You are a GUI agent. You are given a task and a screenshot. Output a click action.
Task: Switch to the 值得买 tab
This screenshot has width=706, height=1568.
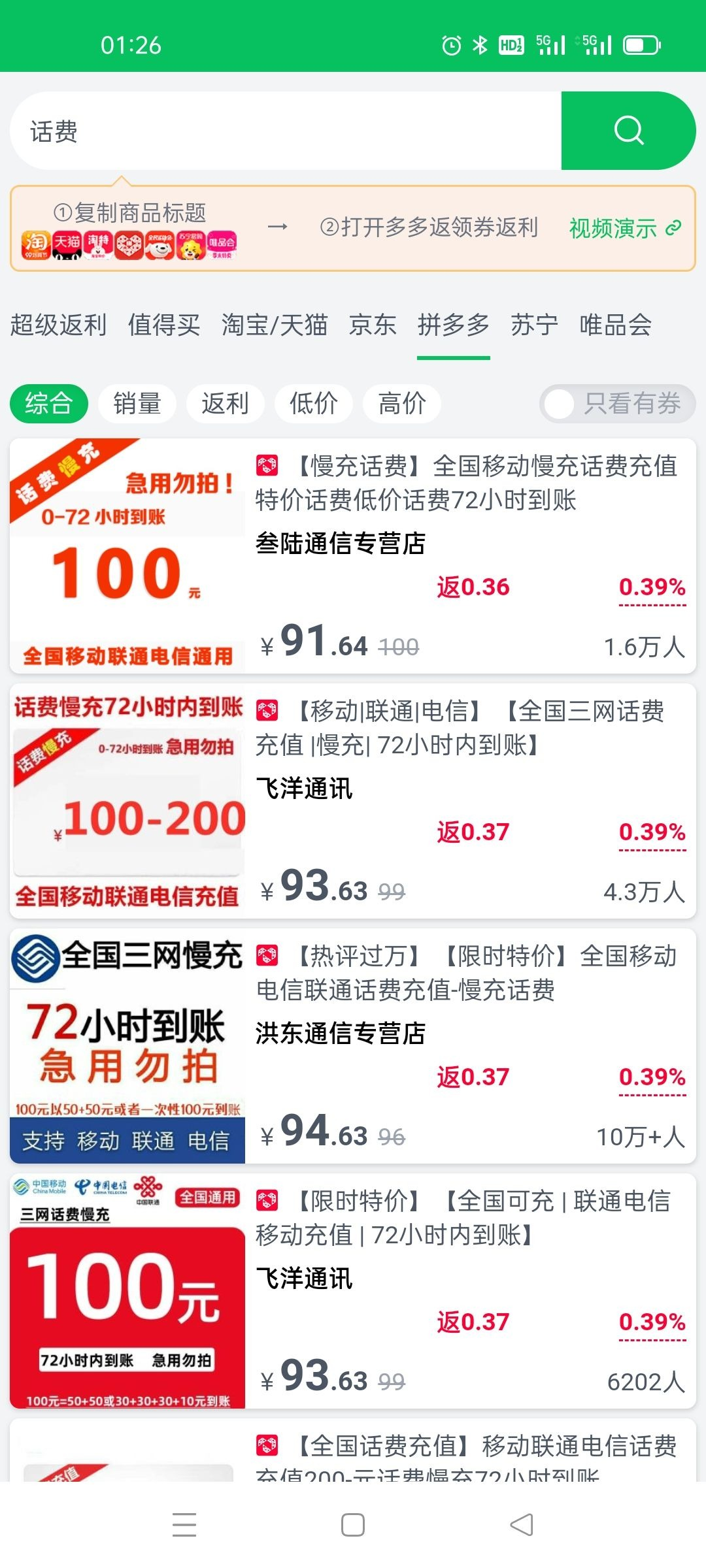click(164, 325)
